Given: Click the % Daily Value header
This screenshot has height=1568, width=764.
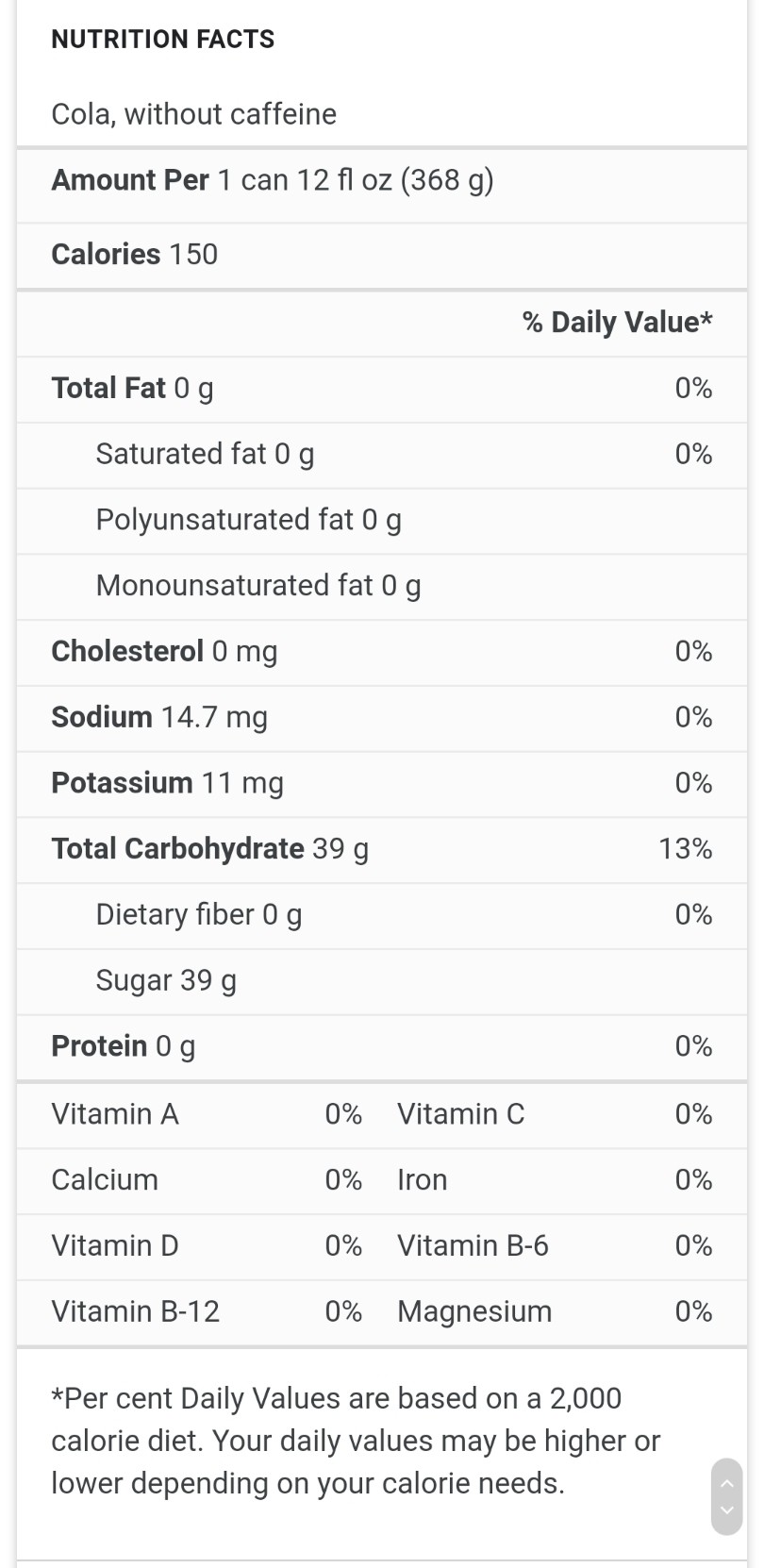Looking at the screenshot, I should pyautogui.click(x=618, y=323).
